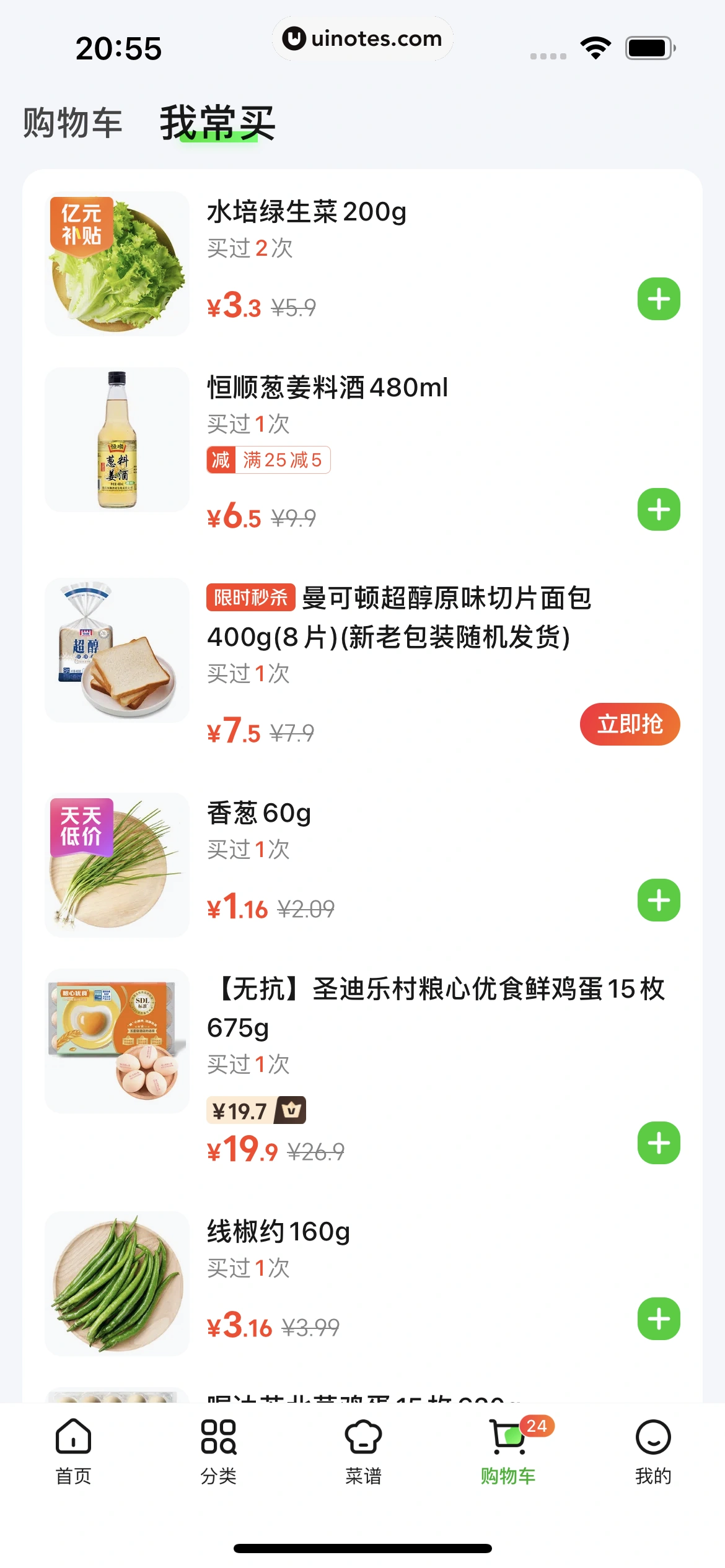Add 圣迪乐村鲜鸡蛋 15枚 to cart

[658, 1143]
